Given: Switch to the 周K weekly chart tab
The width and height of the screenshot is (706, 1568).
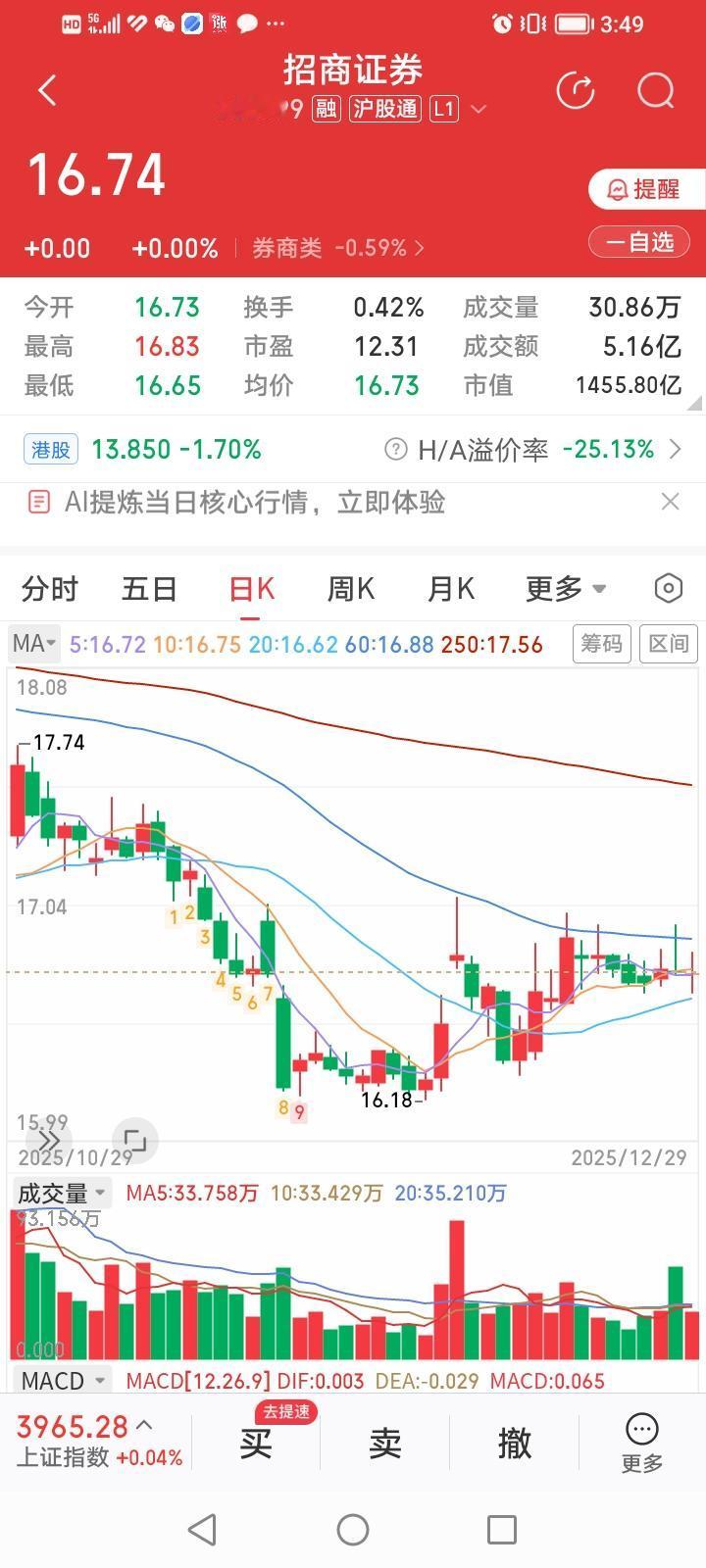Looking at the screenshot, I should 350,588.
